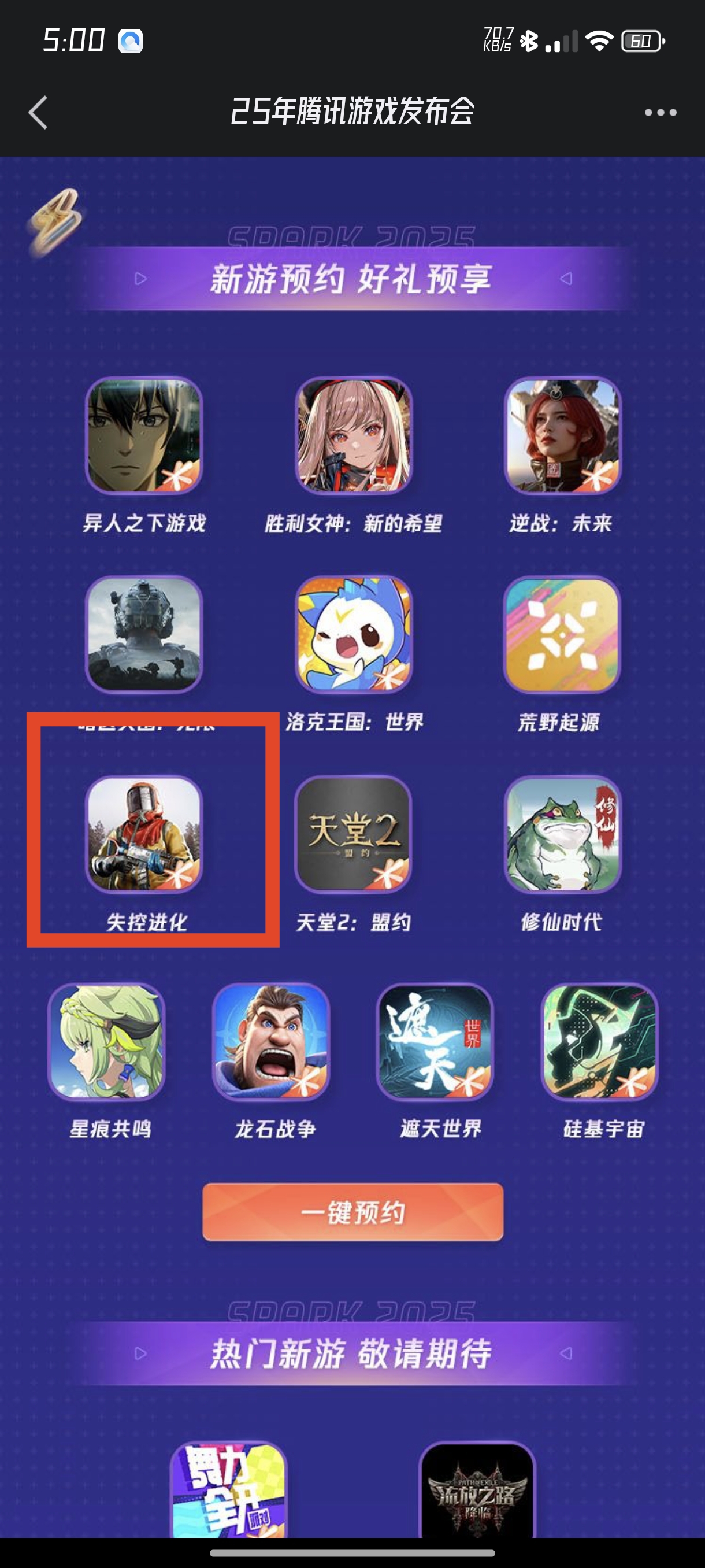Open 洛克王国:世界 game tile
The width and height of the screenshot is (705, 1568).
(x=354, y=634)
